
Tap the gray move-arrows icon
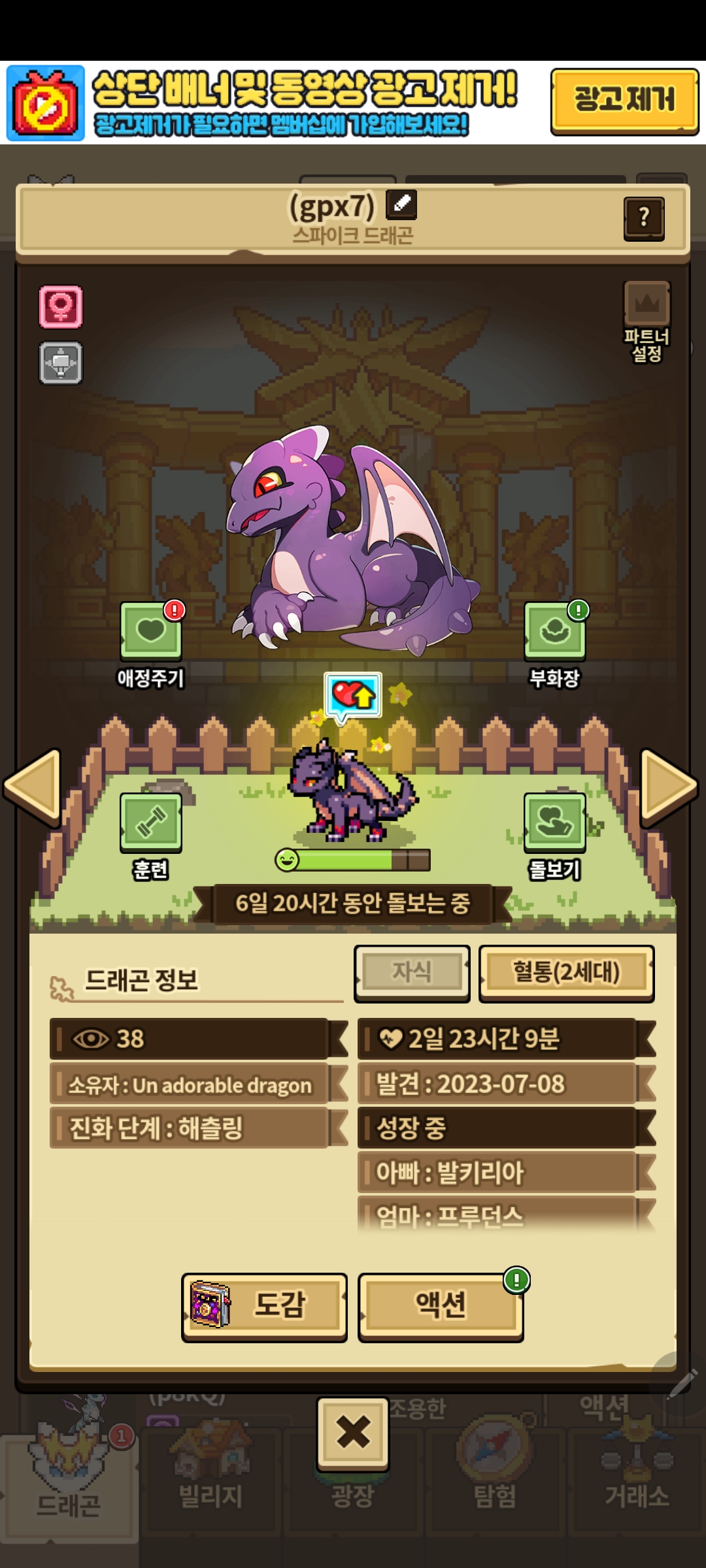[x=61, y=363]
